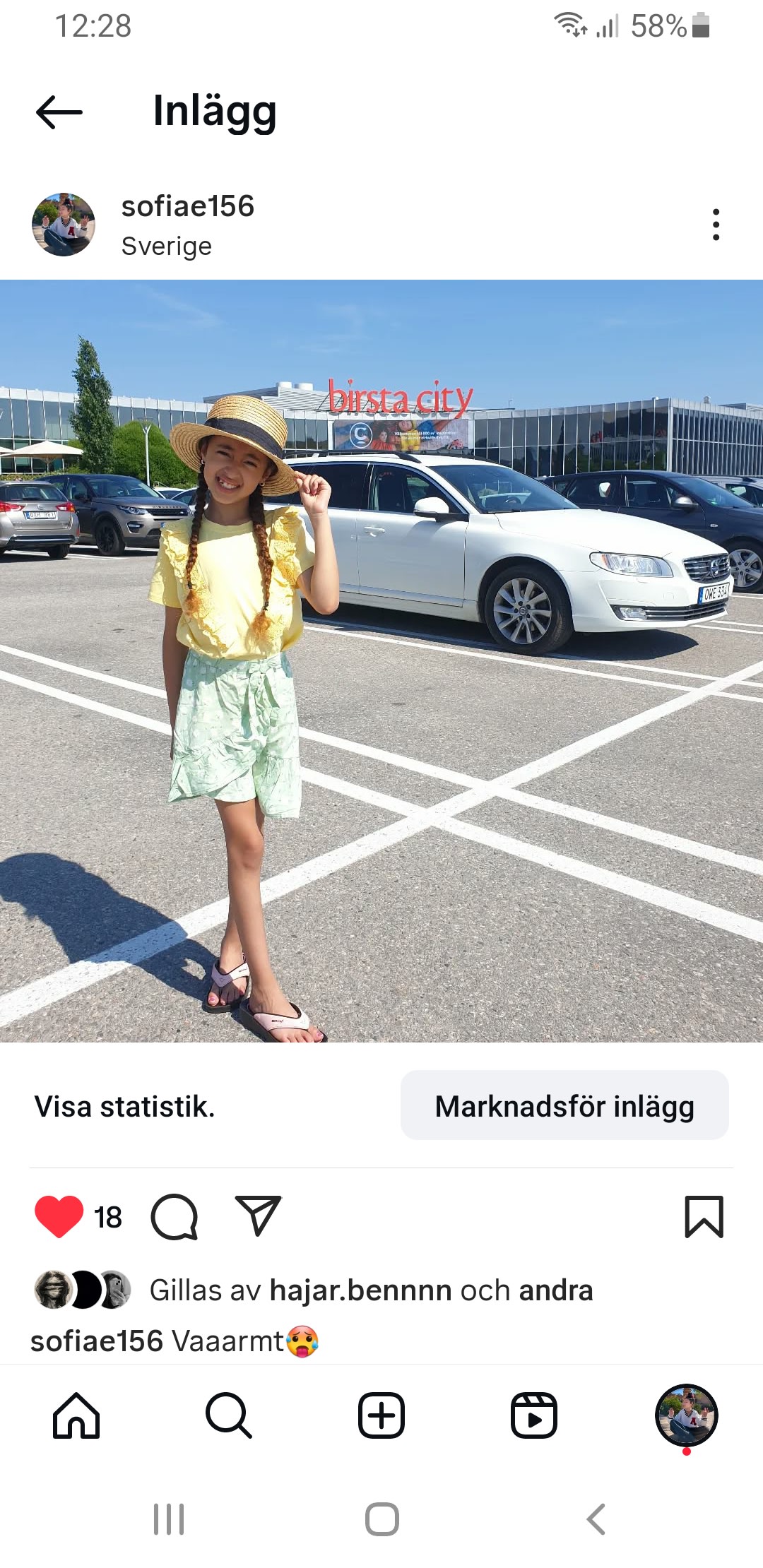The height and width of the screenshot is (1568, 763).
Task: Create a new post with the plus tab
Action: [381, 1415]
